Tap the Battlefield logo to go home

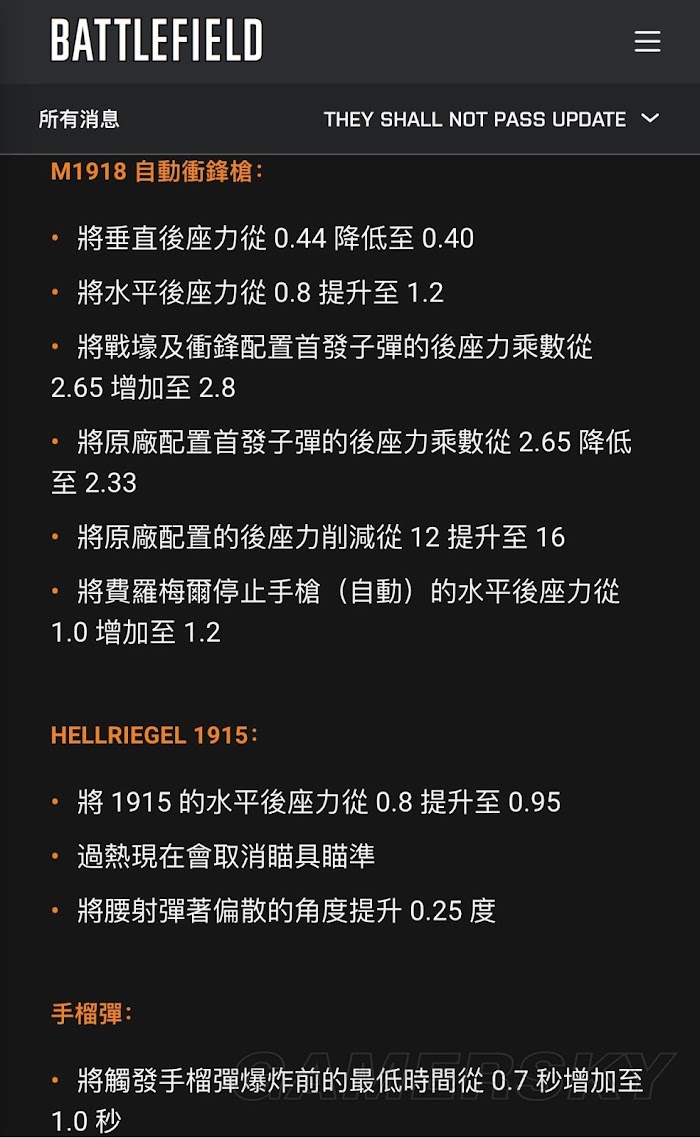(156, 40)
